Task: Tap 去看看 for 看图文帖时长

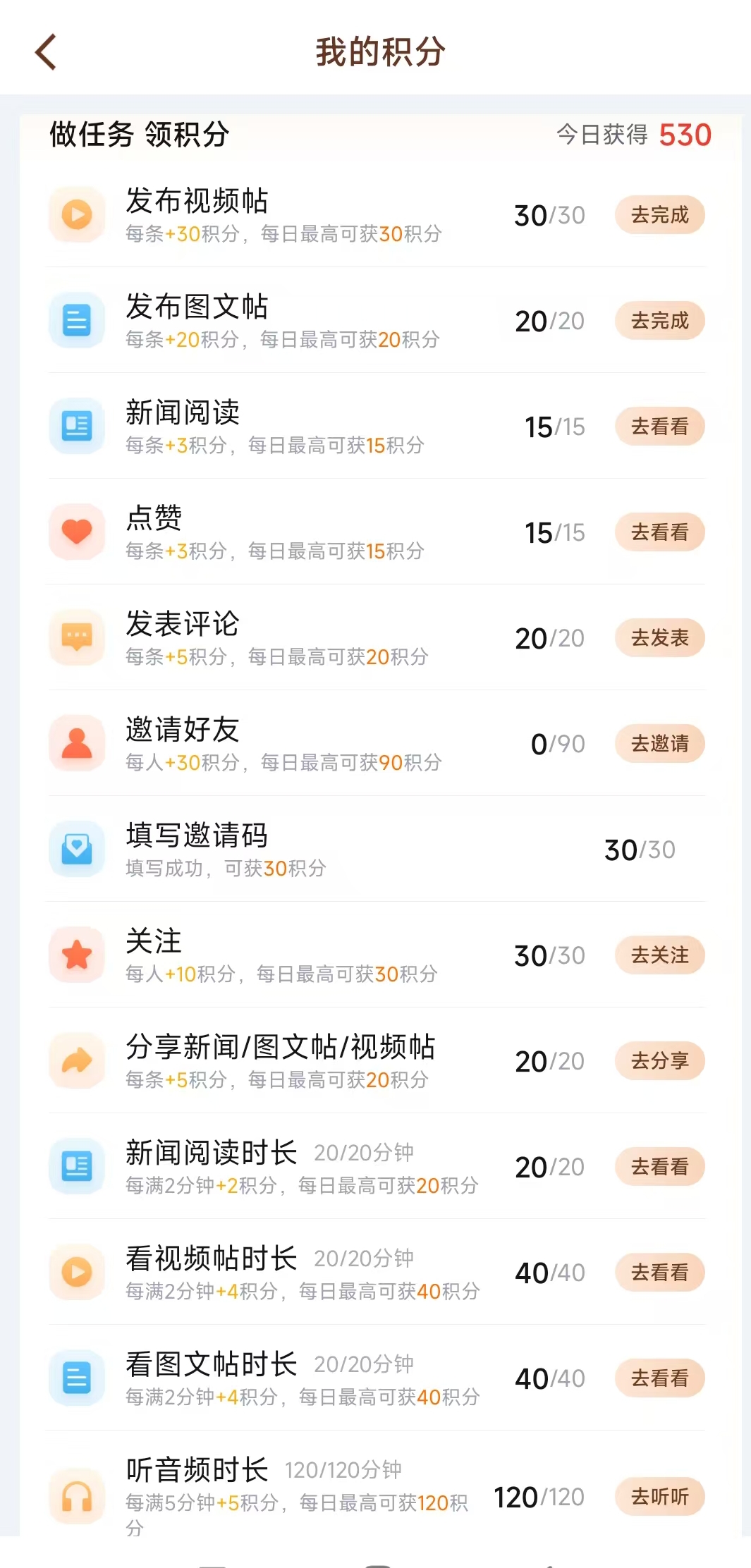Action: (659, 1378)
